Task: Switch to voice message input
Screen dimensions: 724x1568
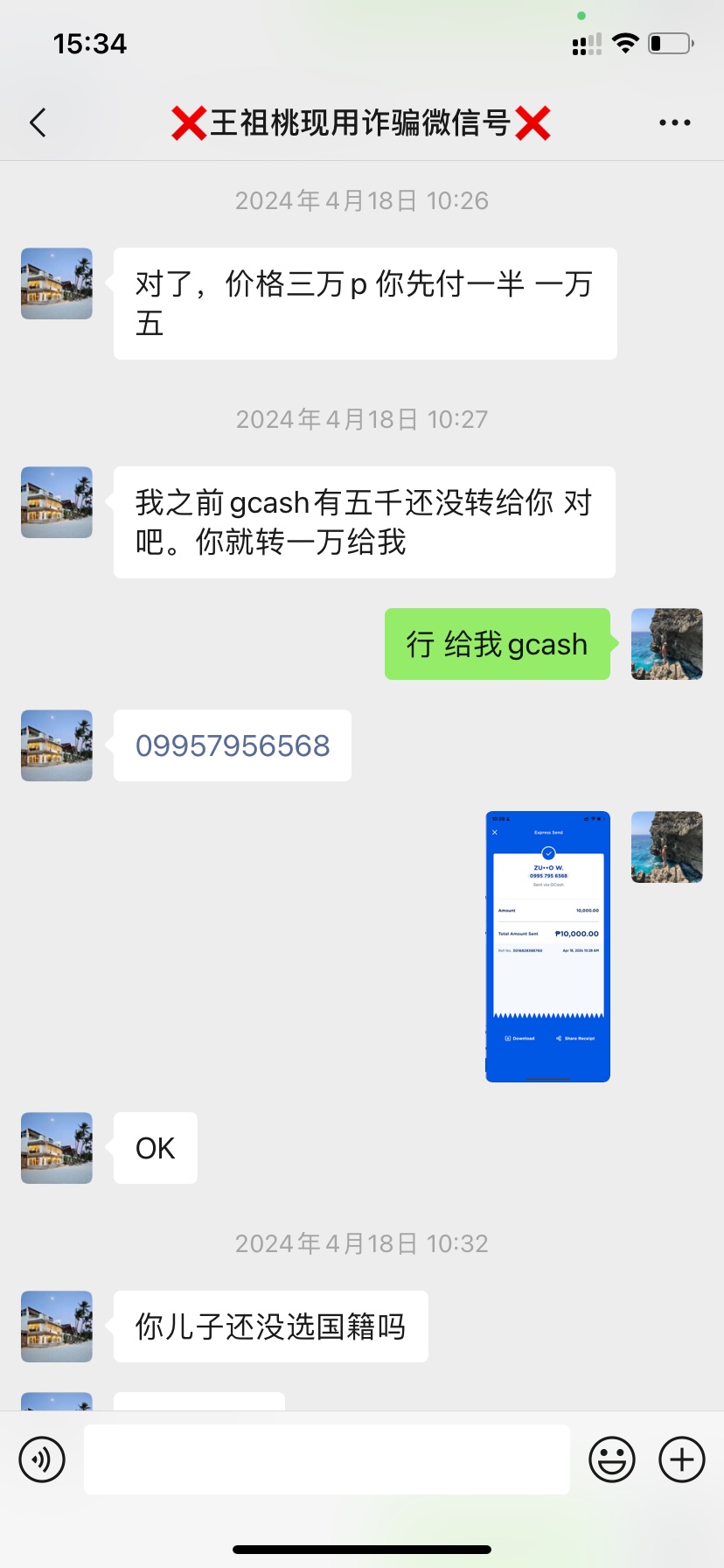Action: tap(42, 1459)
